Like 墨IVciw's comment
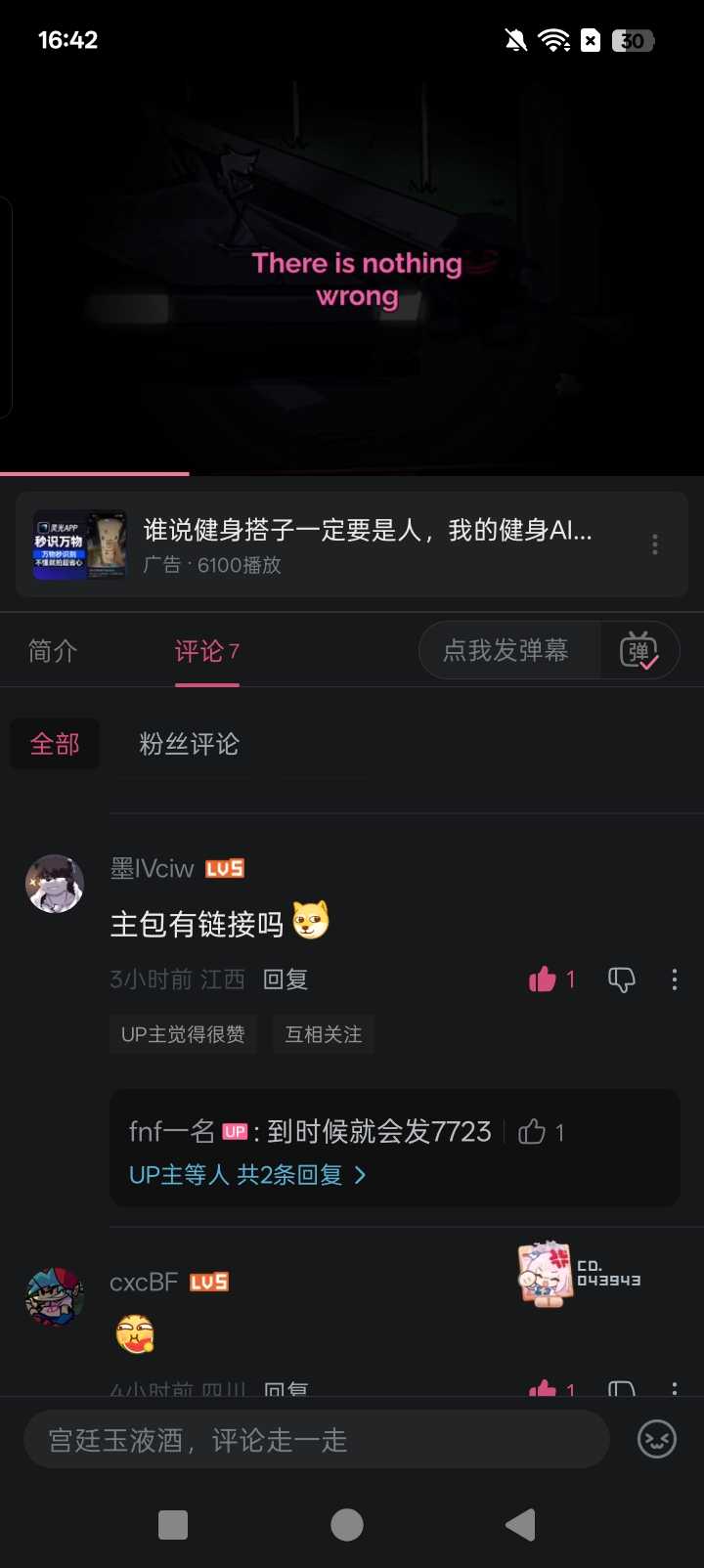 click(544, 980)
